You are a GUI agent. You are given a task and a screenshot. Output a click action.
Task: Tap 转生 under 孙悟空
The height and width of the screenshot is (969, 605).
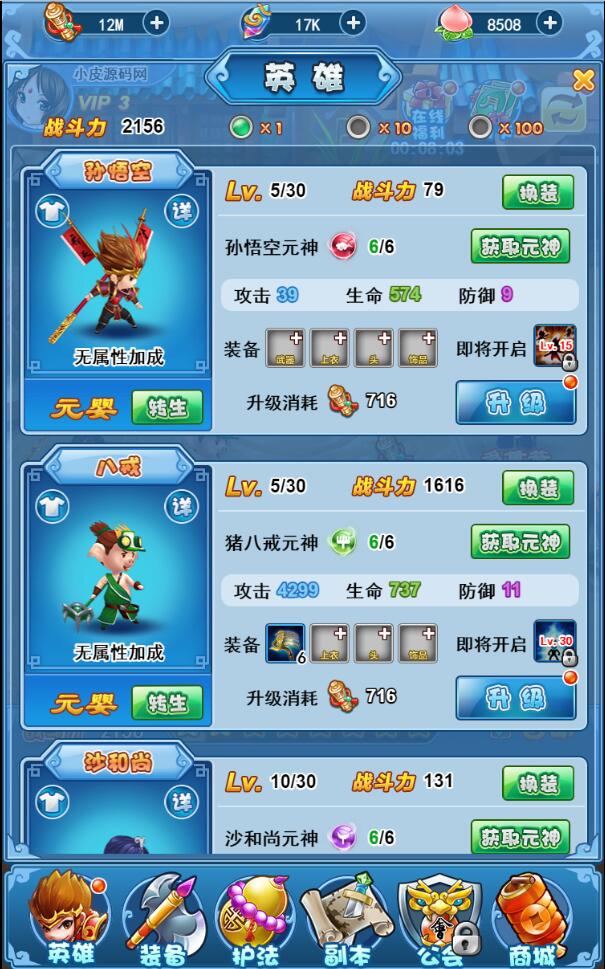tap(167, 407)
